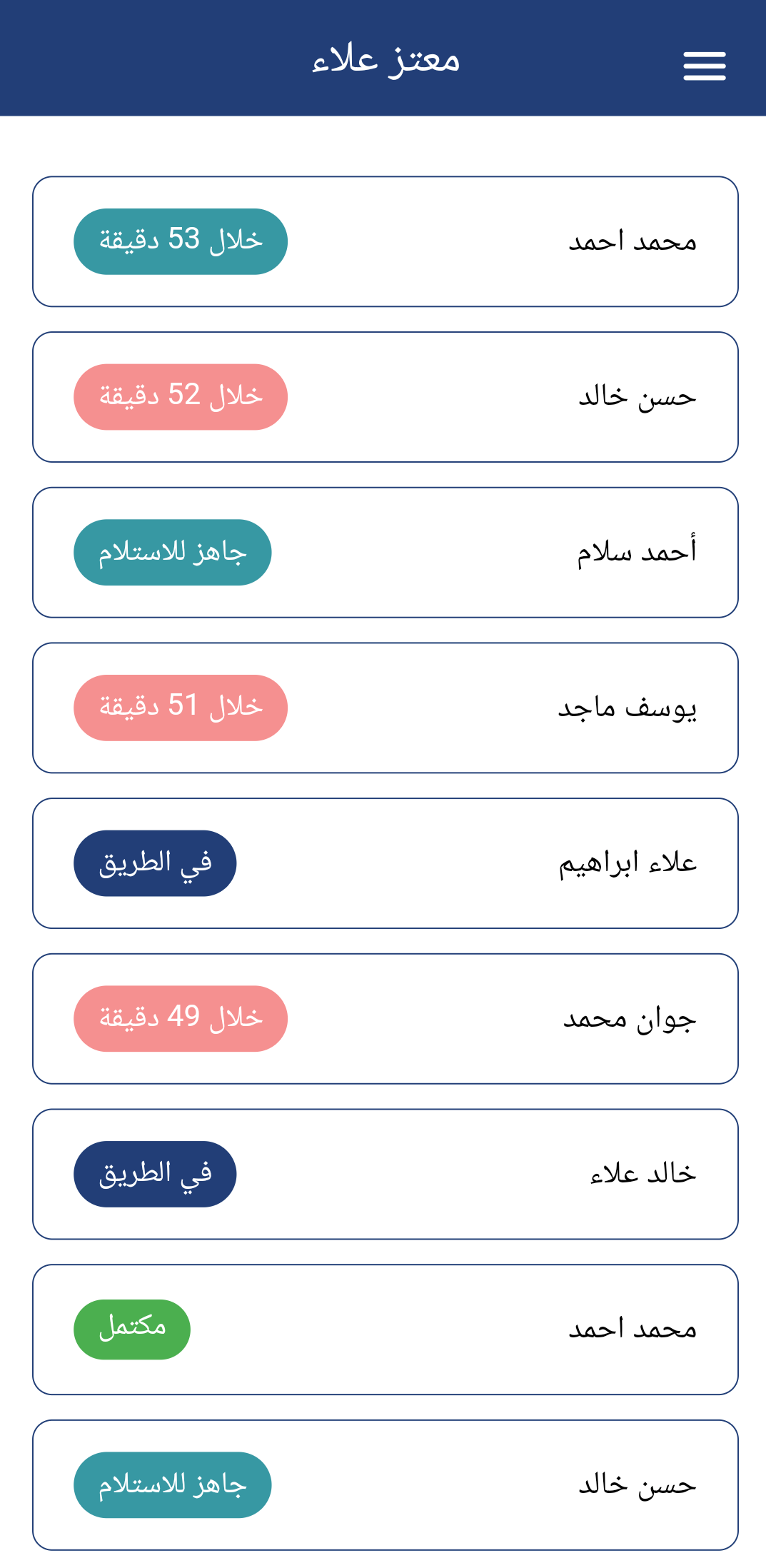The height and width of the screenshot is (1568, 766).
Task: Open محمد احمد completed order (مكتمل)
Action: click(385, 1330)
